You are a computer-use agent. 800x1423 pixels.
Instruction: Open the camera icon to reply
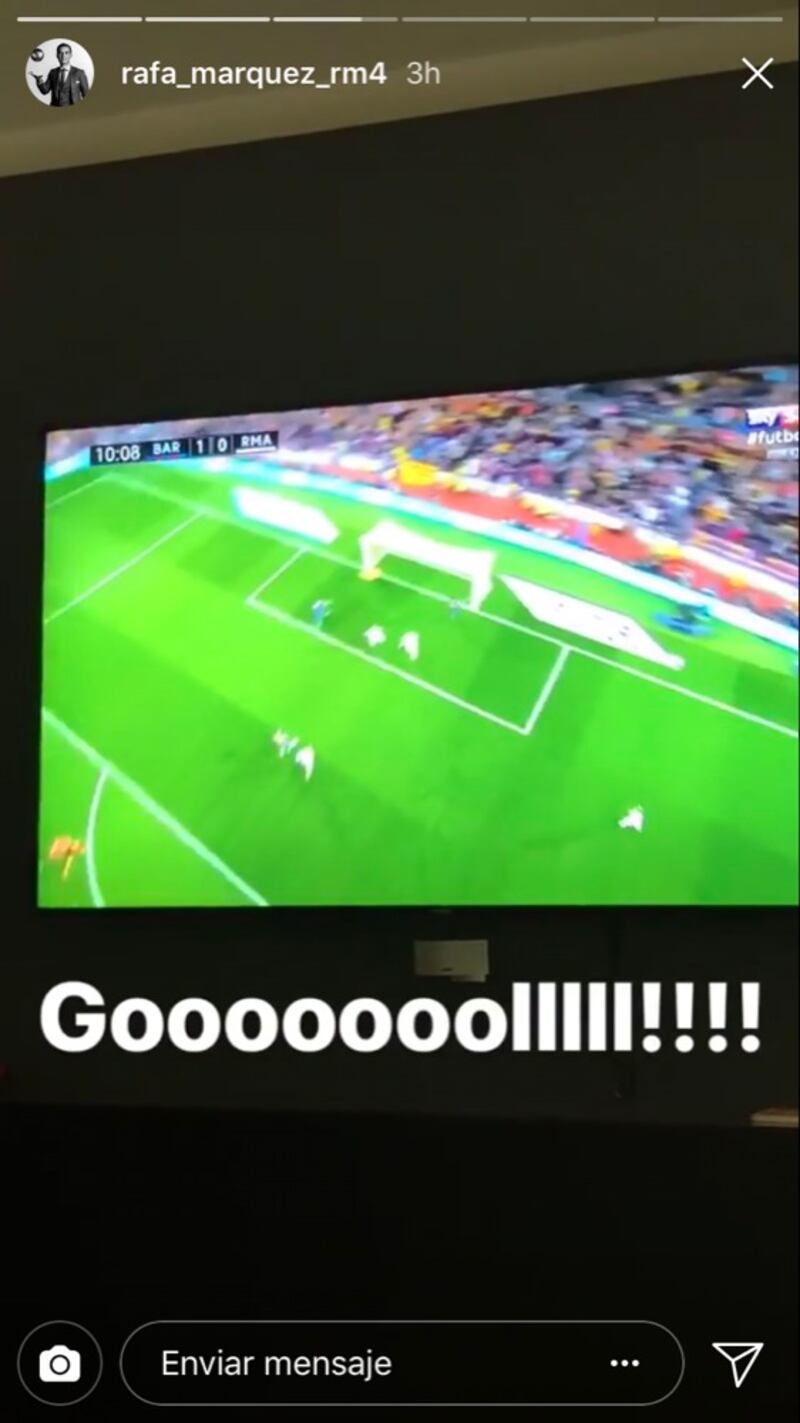[60, 1363]
